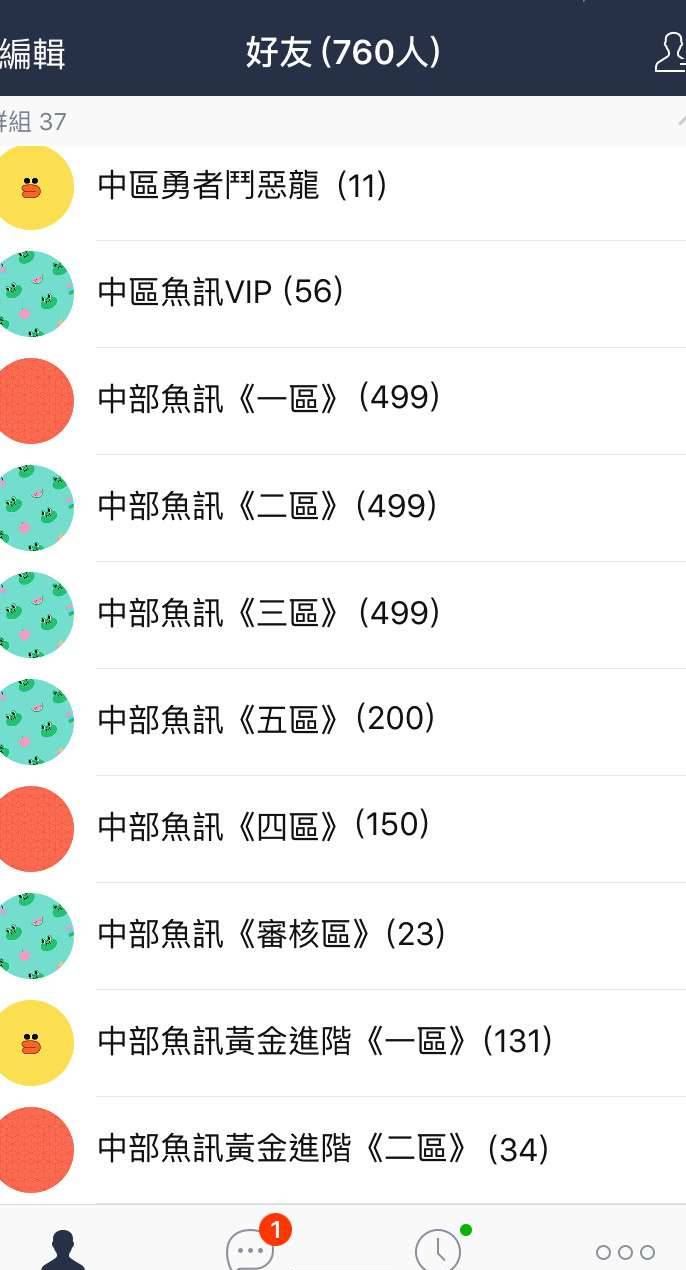Image resolution: width=686 pixels, height=1270 pixels.
Task: Open the add friend icon
Action: (x=669, y=52)
